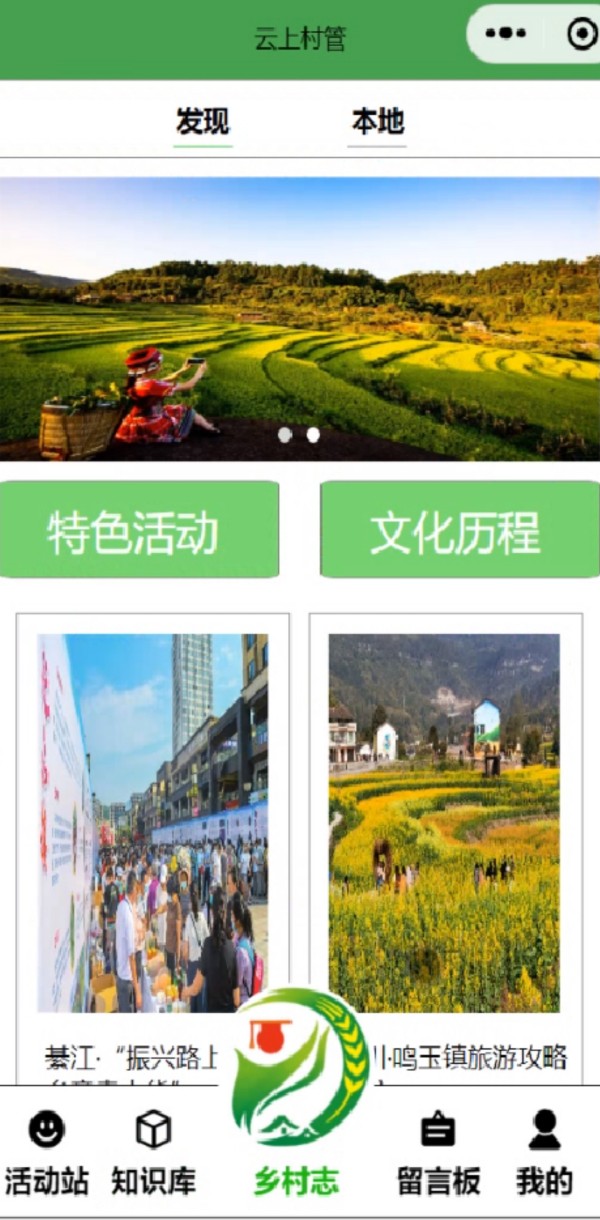Switch to the 发现 tab
Image resolution: width=600 pixels, height=1220 pixels.
click(203, 122)
